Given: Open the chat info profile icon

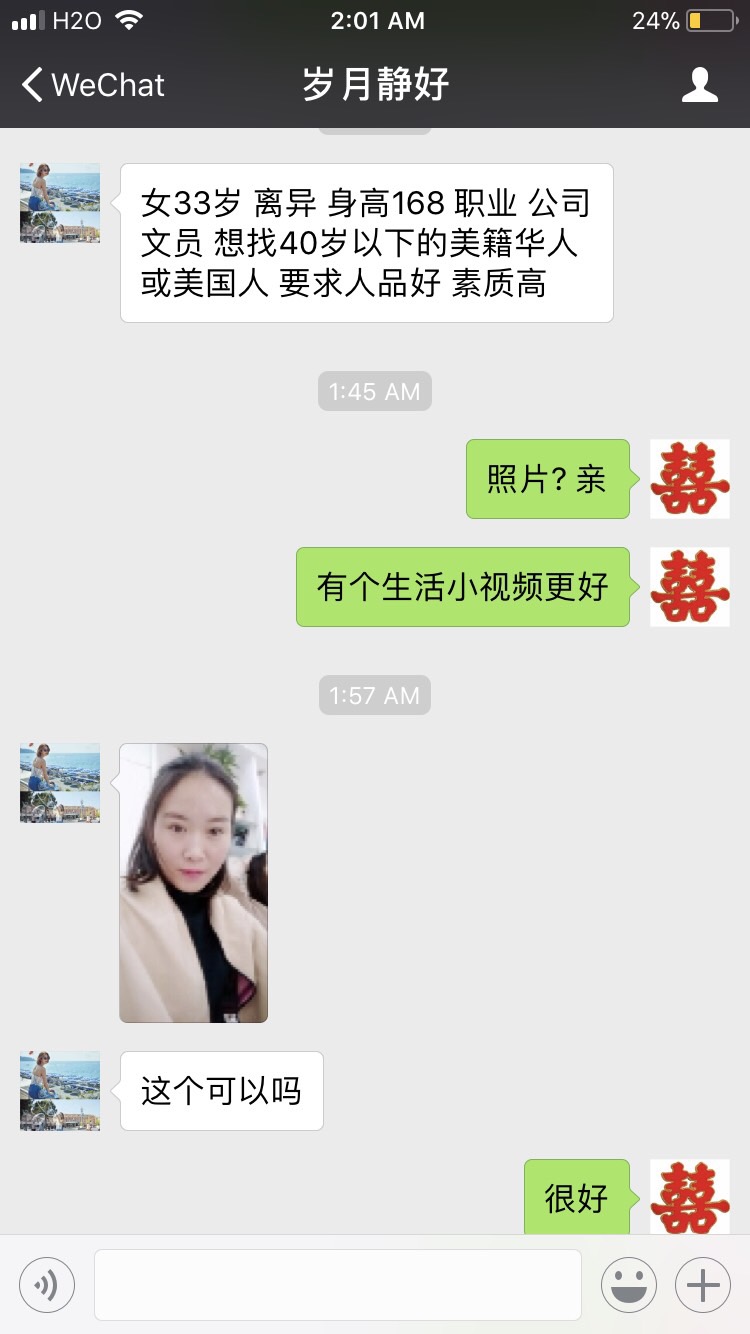Looking at the screenshot, I should tap(699, 85).
